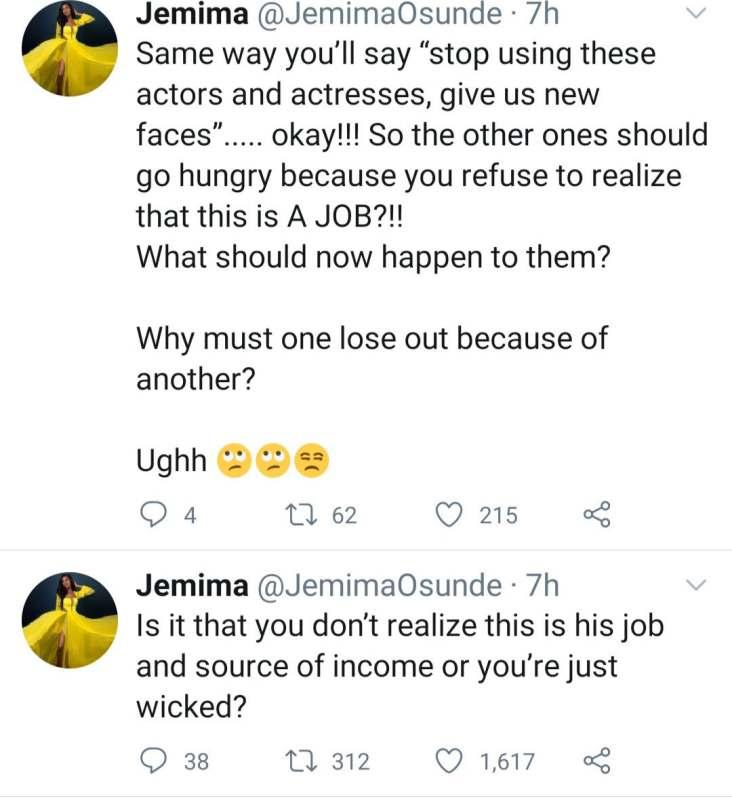732x800 pixels.
Task: Open dropdown arrow on the second tweet
Action: pyautogui.click(x=698, y=585)
